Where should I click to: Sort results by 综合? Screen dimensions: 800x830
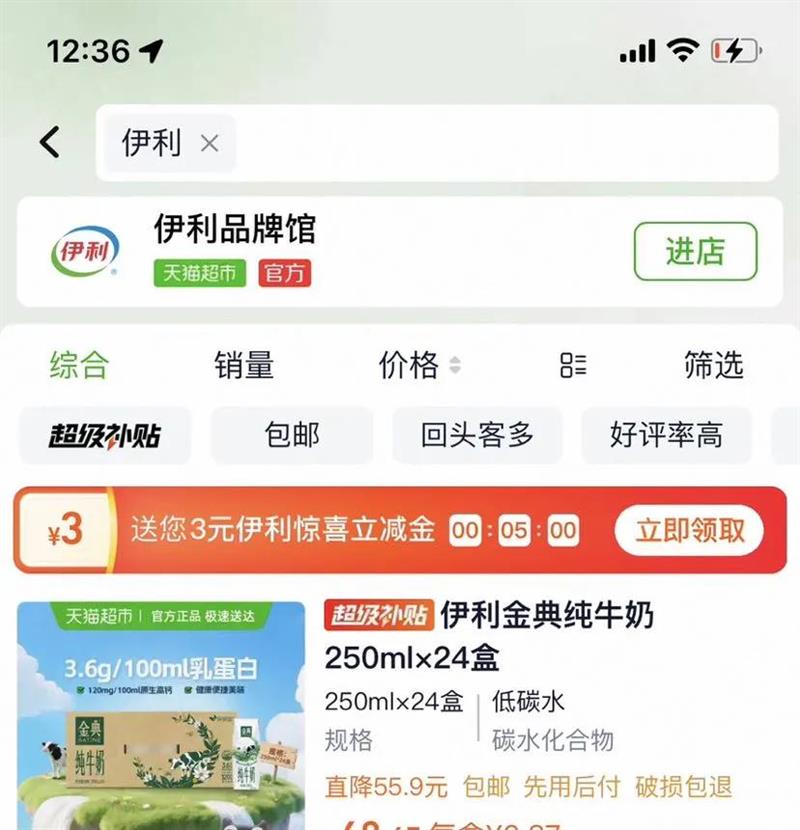[79, 365]
